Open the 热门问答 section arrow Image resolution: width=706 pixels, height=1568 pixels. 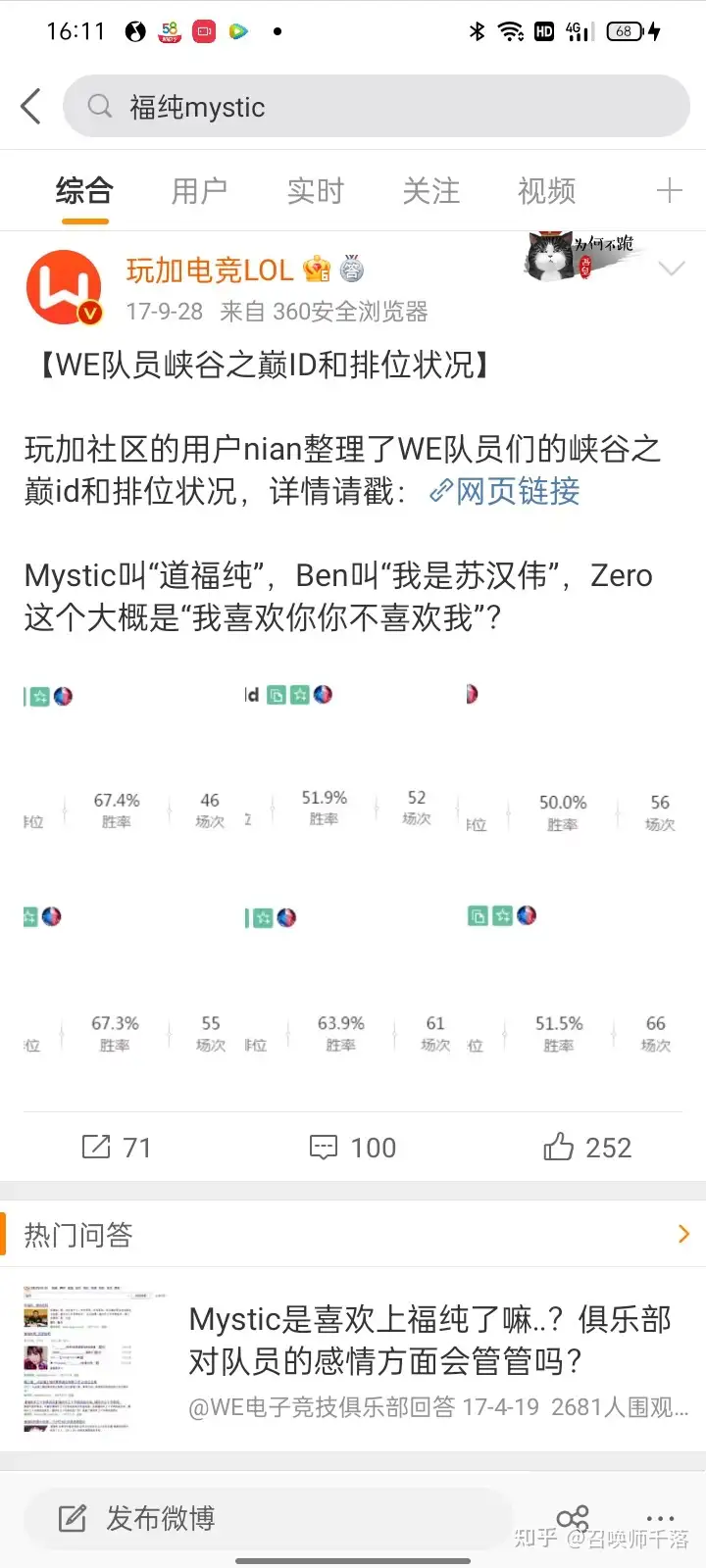click(683, 1234)
